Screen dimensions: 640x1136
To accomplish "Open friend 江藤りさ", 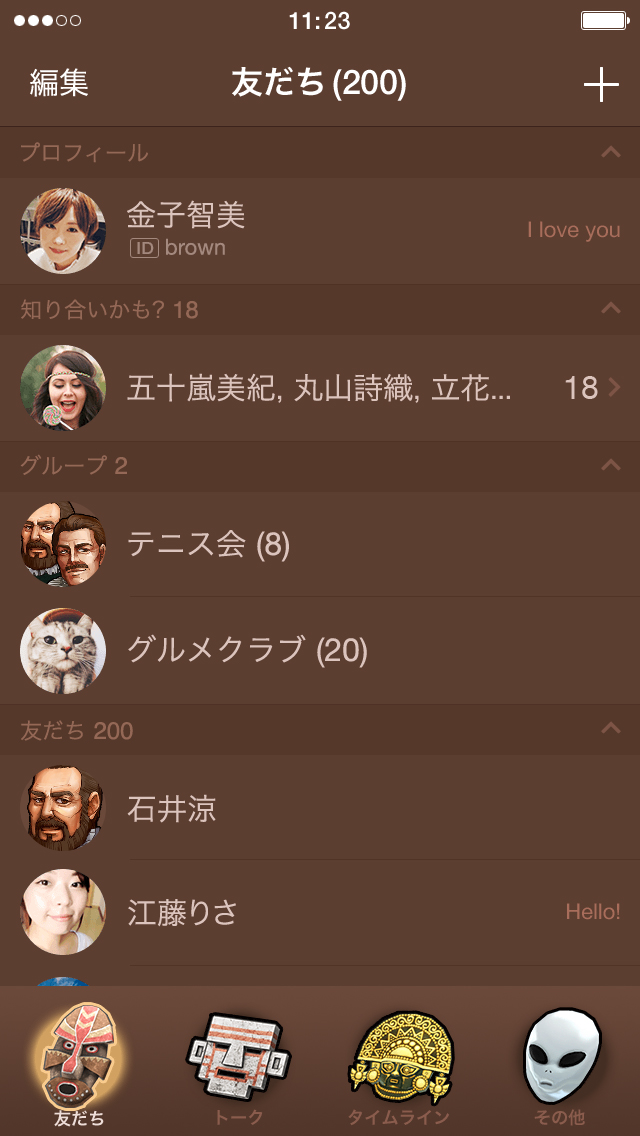I will point(320,912).
